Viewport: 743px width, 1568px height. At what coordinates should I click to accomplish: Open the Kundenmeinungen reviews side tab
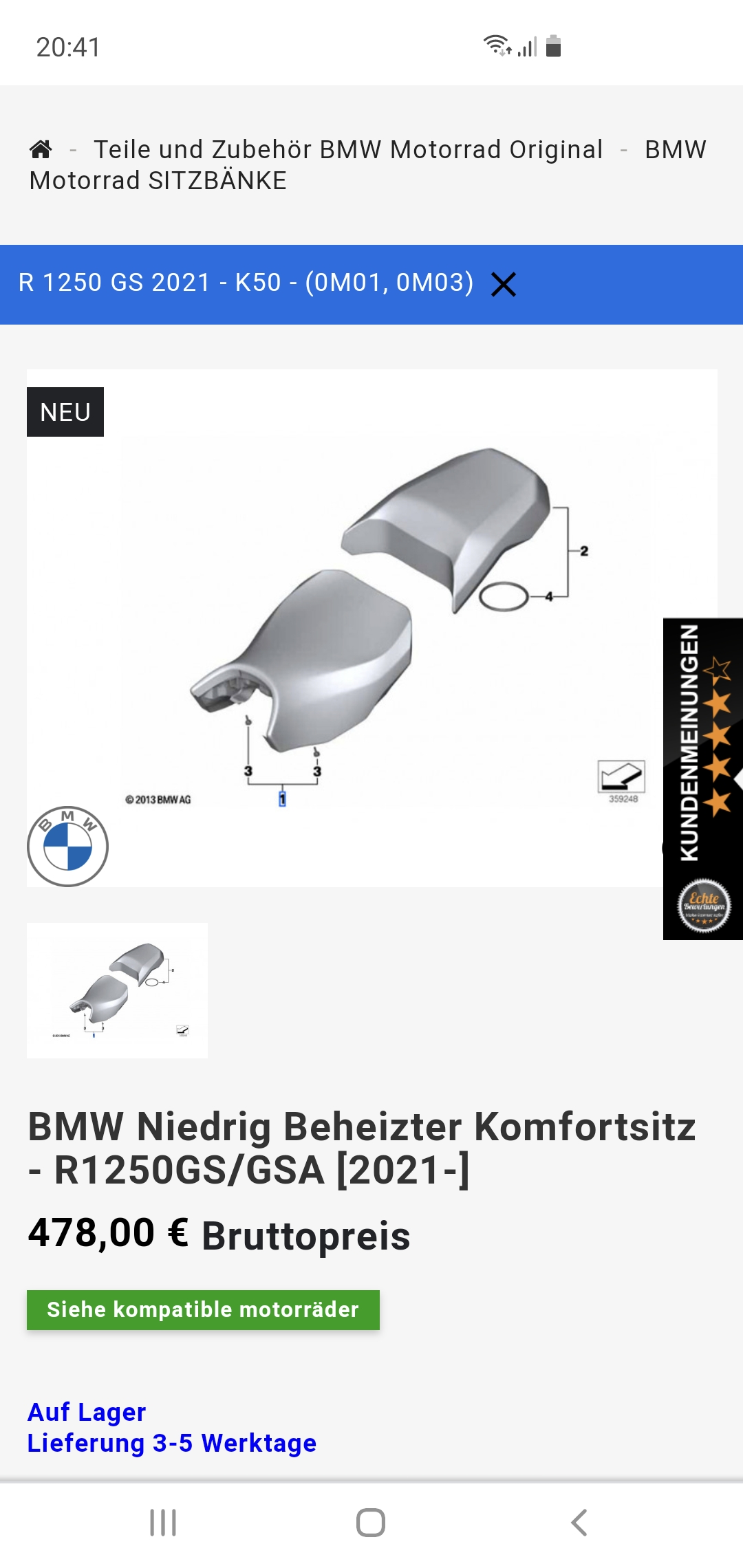703,778
